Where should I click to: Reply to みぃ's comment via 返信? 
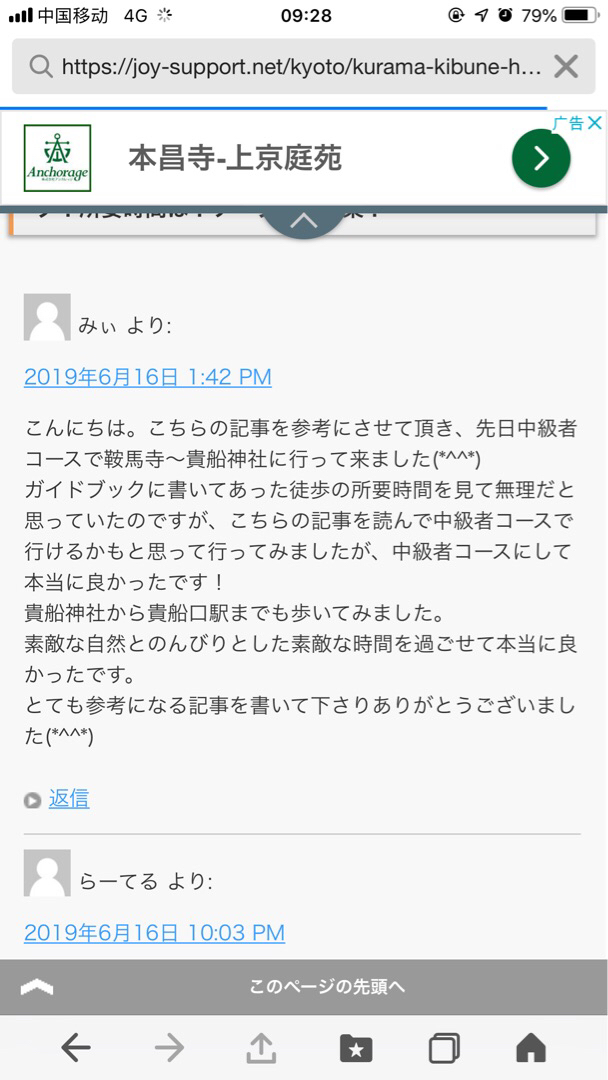point(69,798)
